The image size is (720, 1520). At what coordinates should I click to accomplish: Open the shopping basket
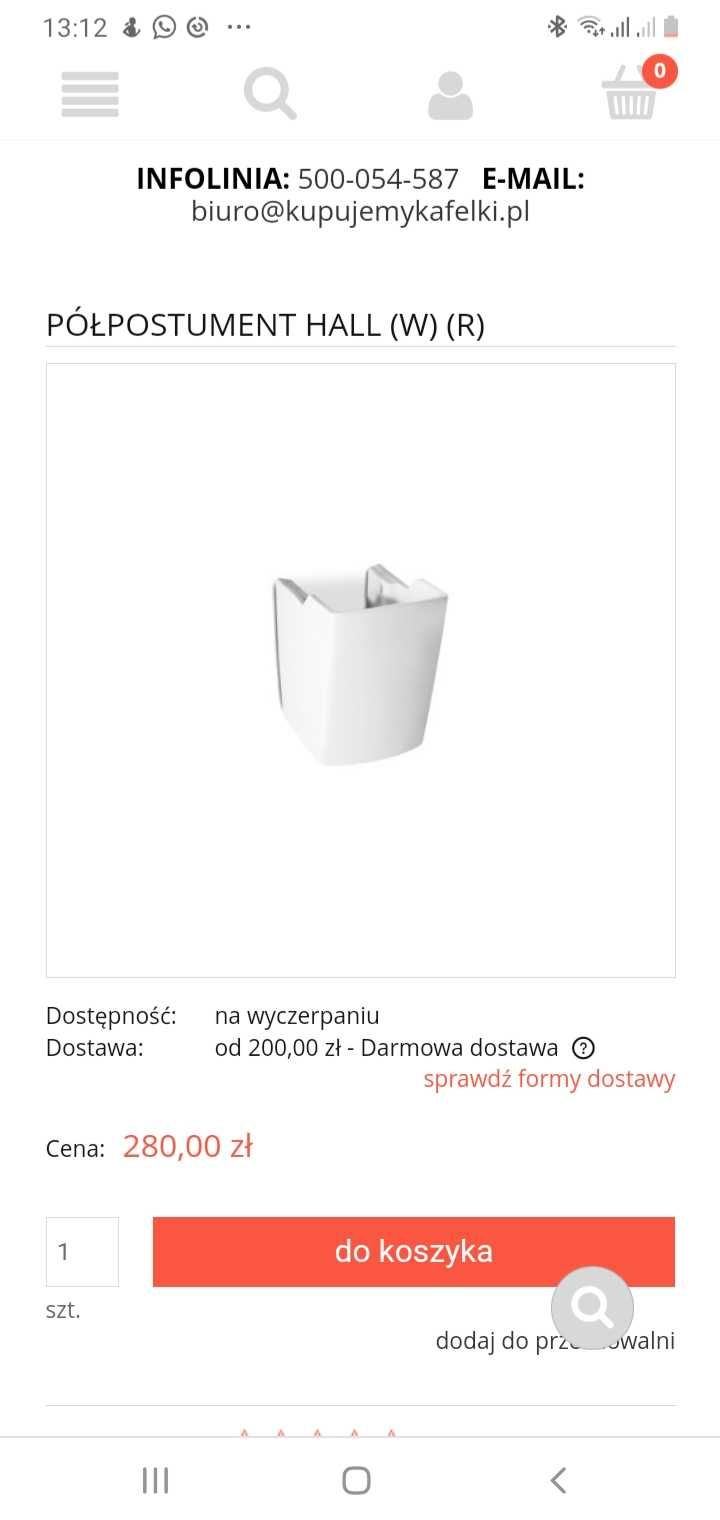[x=632, y=93]
